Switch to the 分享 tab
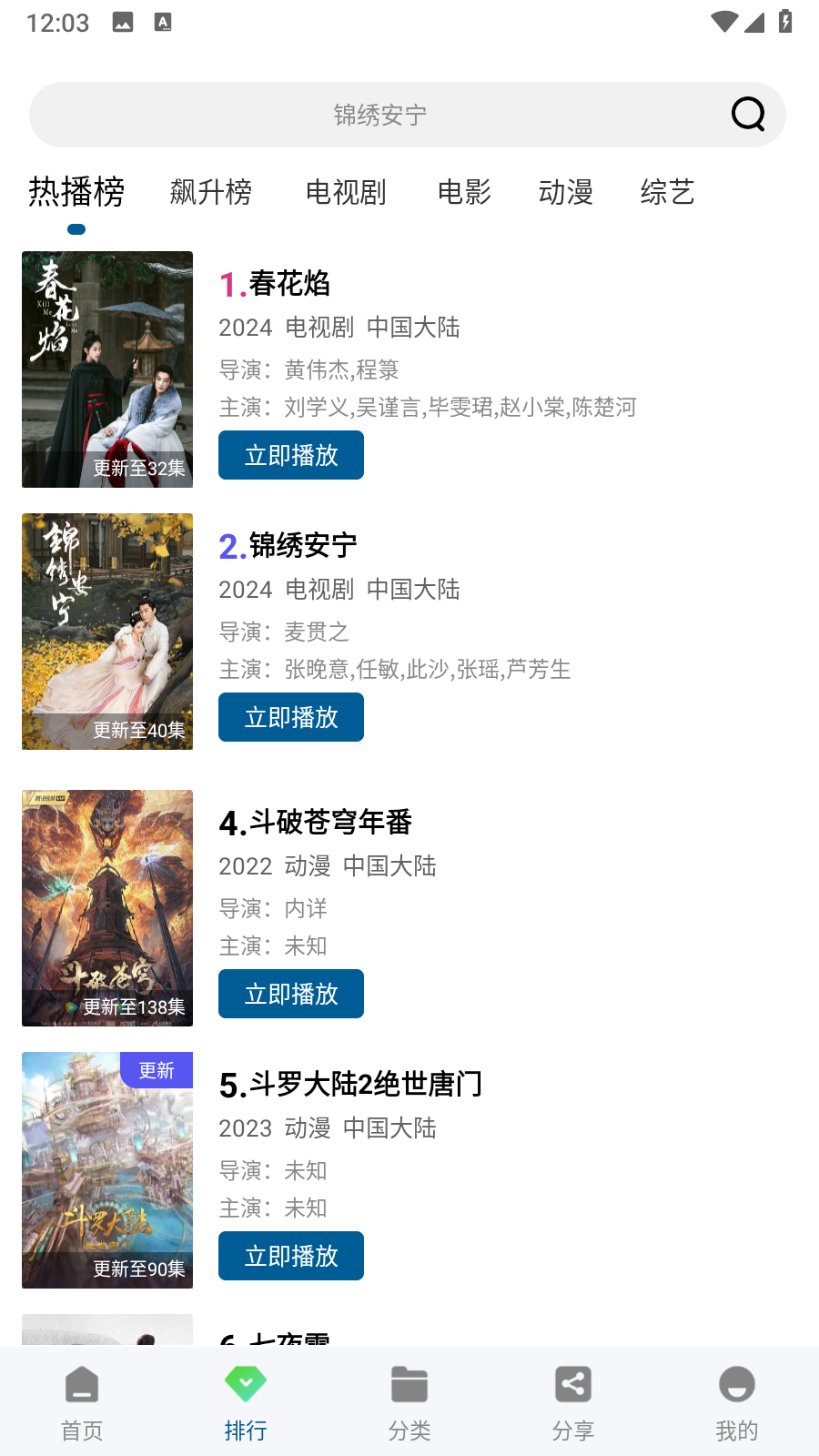This screenshot has height=1456, width=819. (573, 1401)
